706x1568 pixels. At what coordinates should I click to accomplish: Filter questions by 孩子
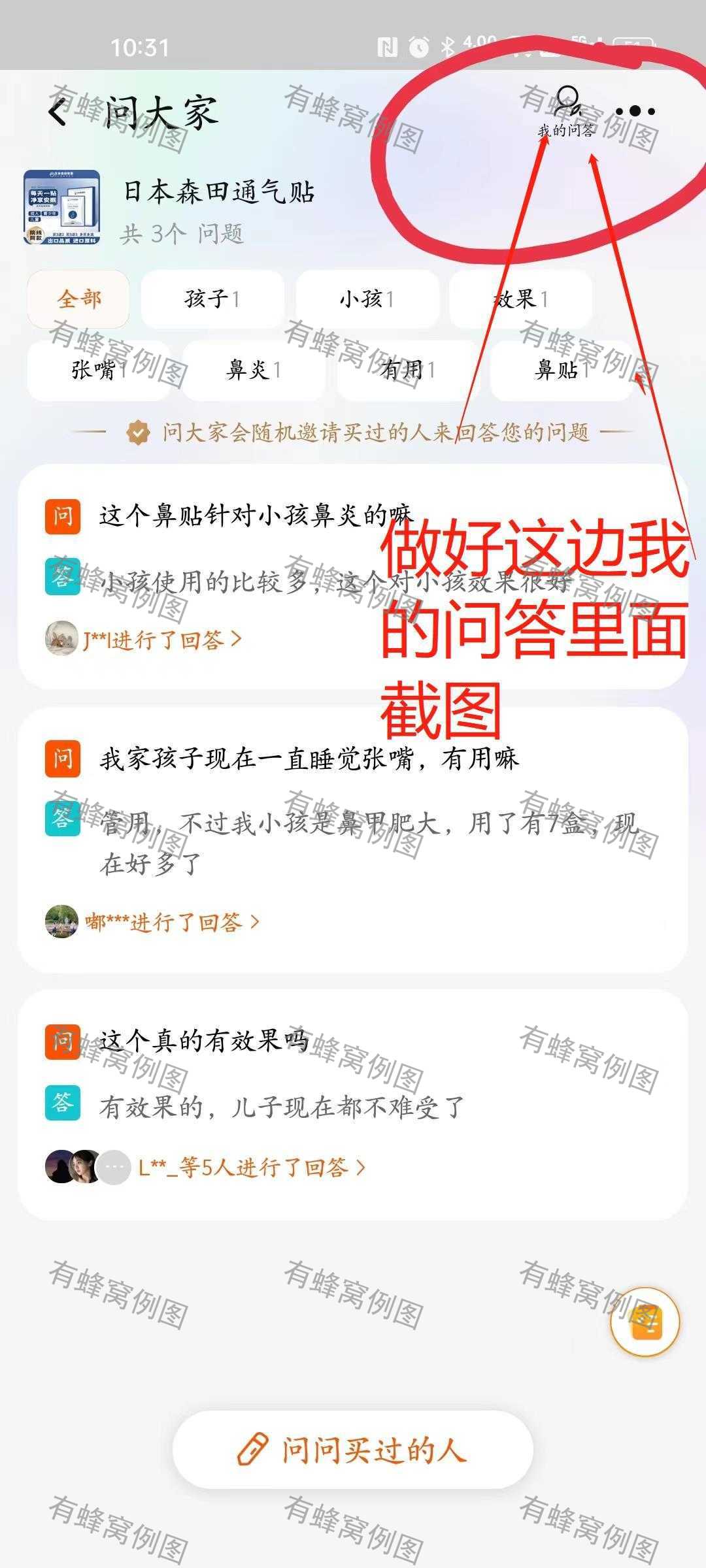pyautogui.click(x=212, y=299)
